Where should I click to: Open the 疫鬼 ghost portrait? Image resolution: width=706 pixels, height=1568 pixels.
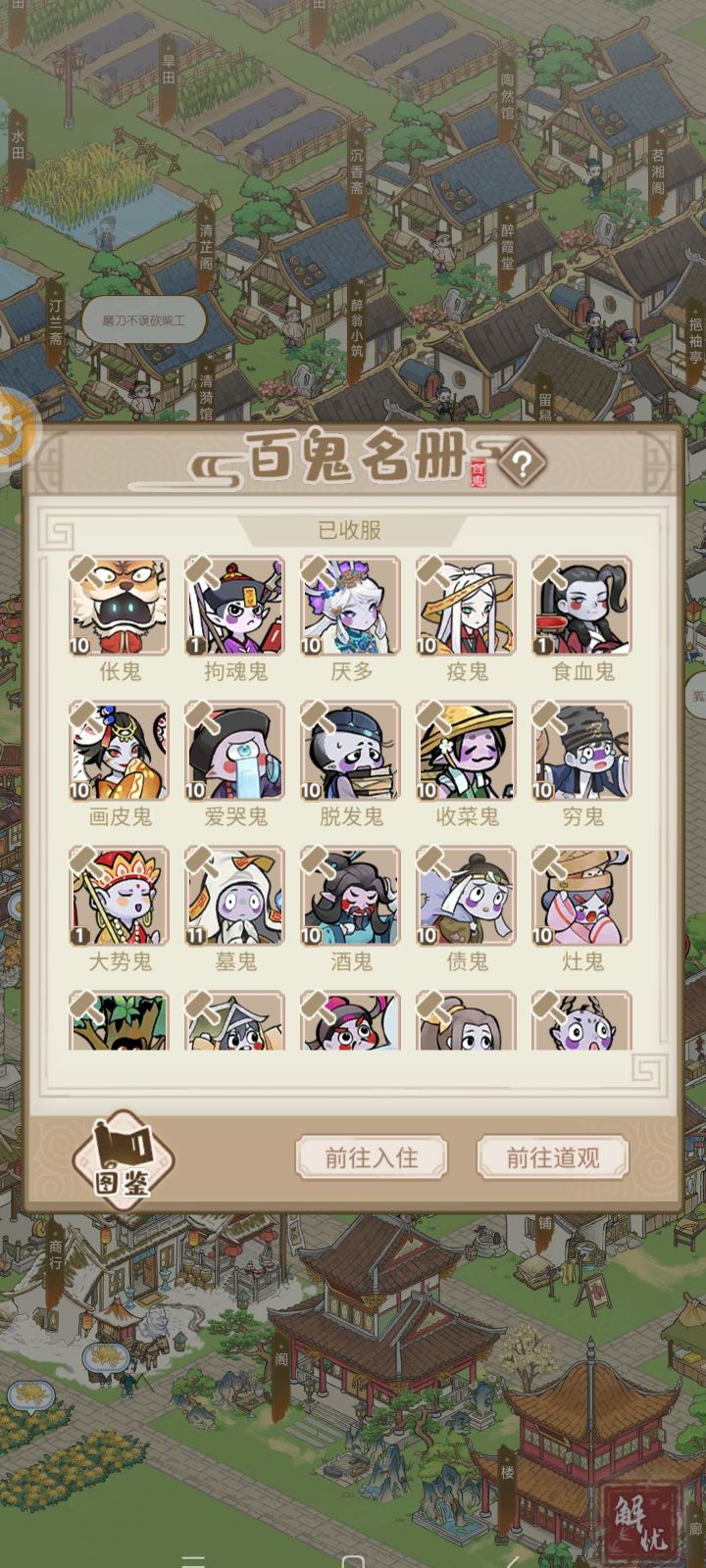pyautogui.click(x=465, y=606)
